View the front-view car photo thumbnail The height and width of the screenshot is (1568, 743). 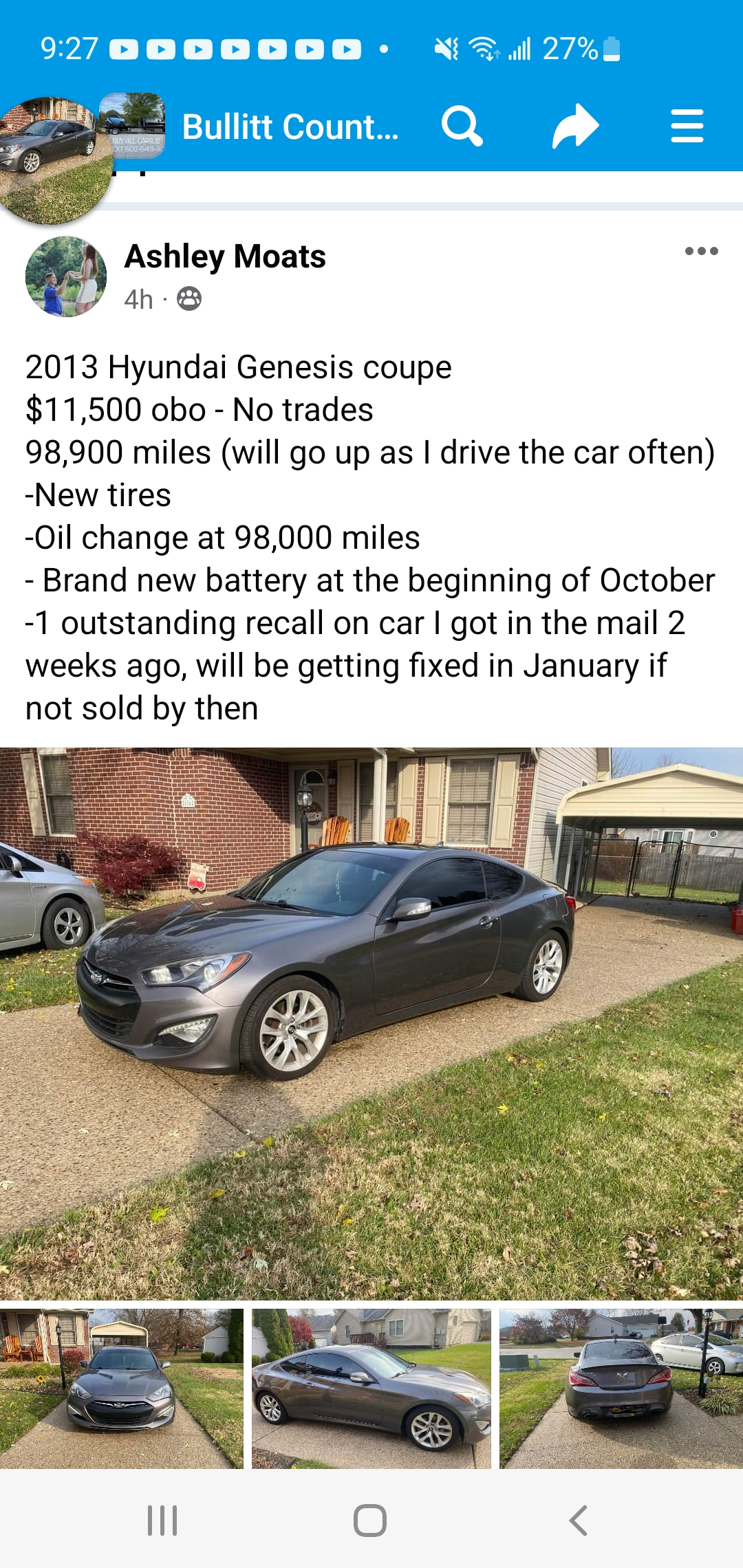[121, 1389]
